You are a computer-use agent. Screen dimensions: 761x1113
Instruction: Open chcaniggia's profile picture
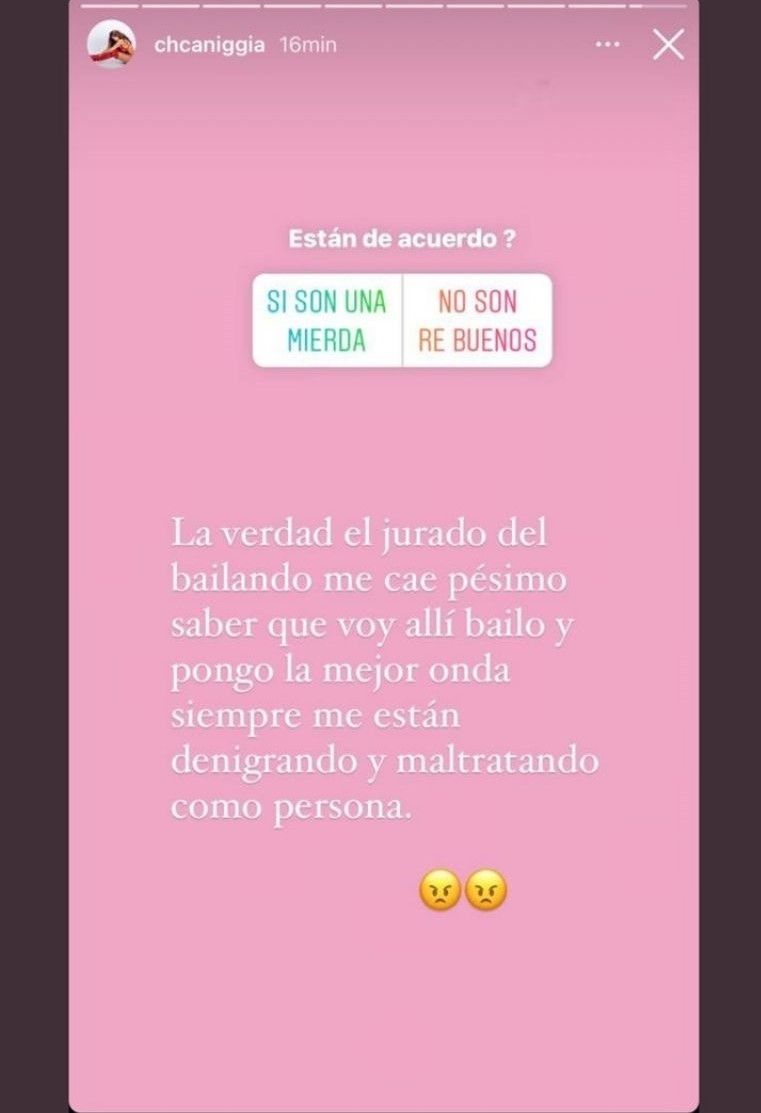tap(111, 45)
